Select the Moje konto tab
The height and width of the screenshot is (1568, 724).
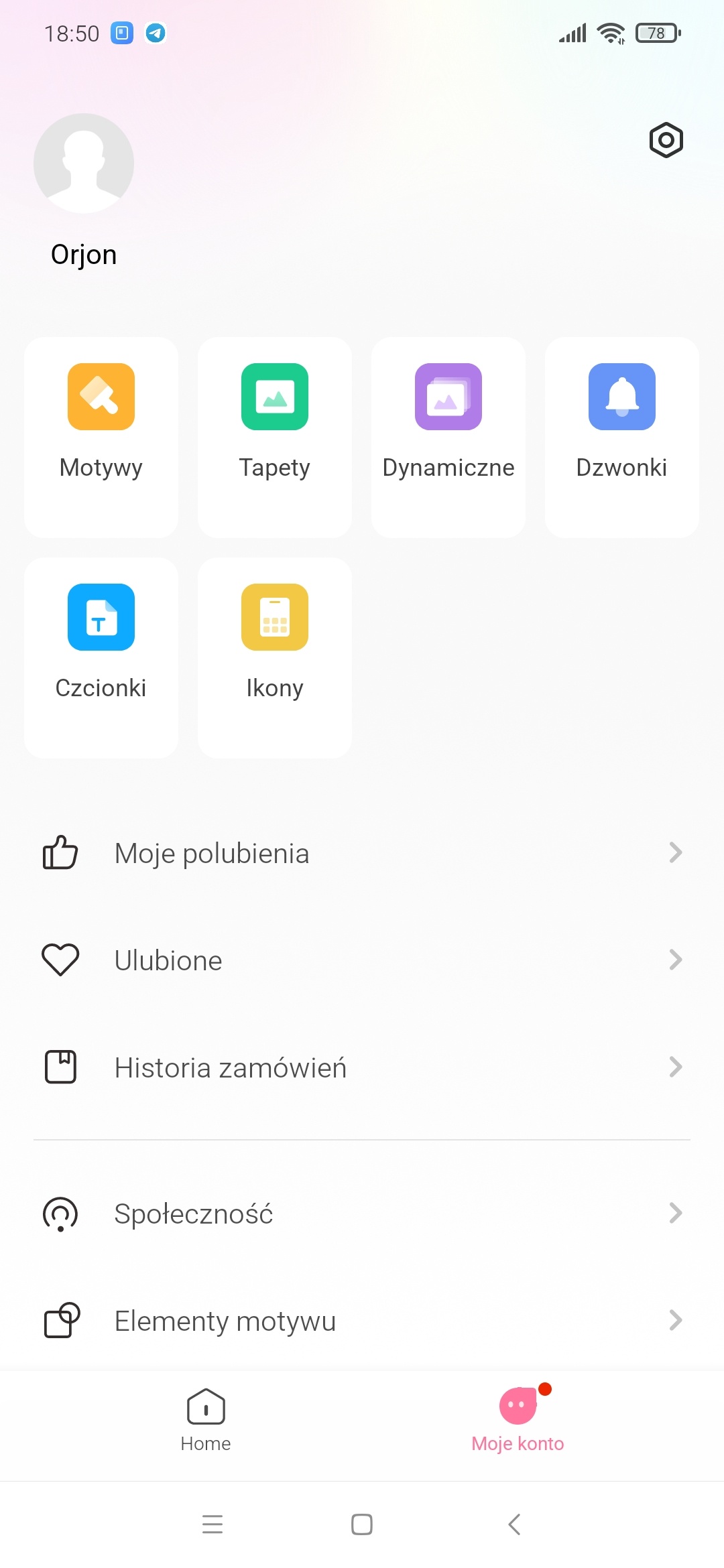[518, 1419]
